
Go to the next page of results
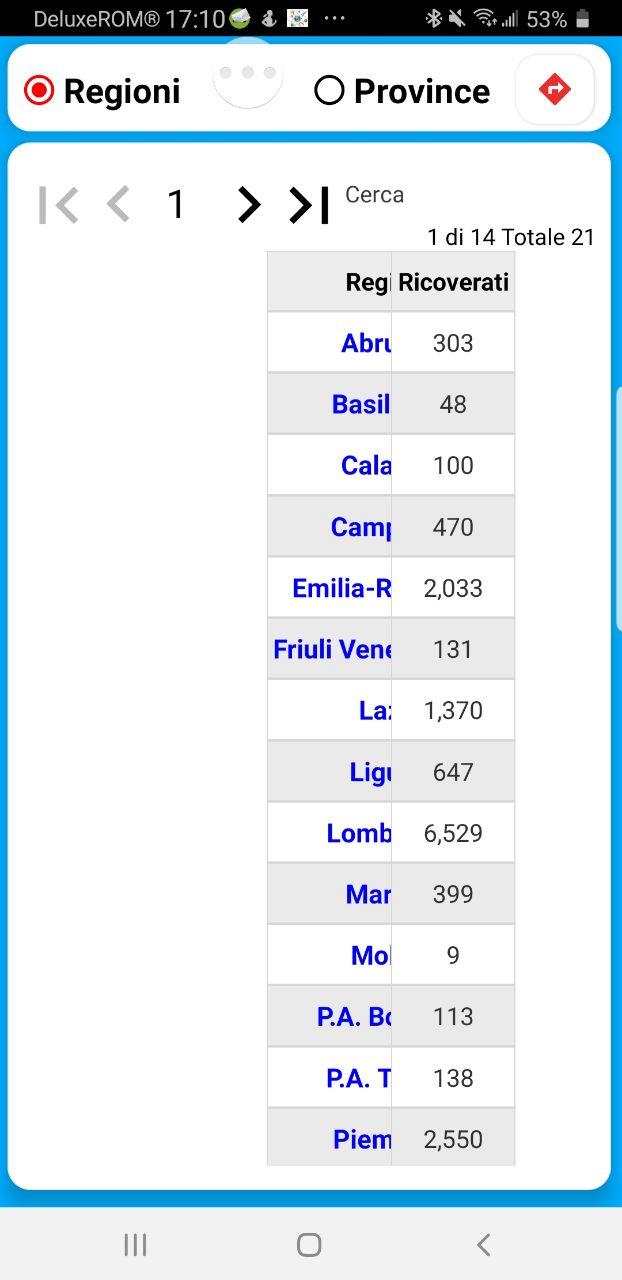pos(248,205)
